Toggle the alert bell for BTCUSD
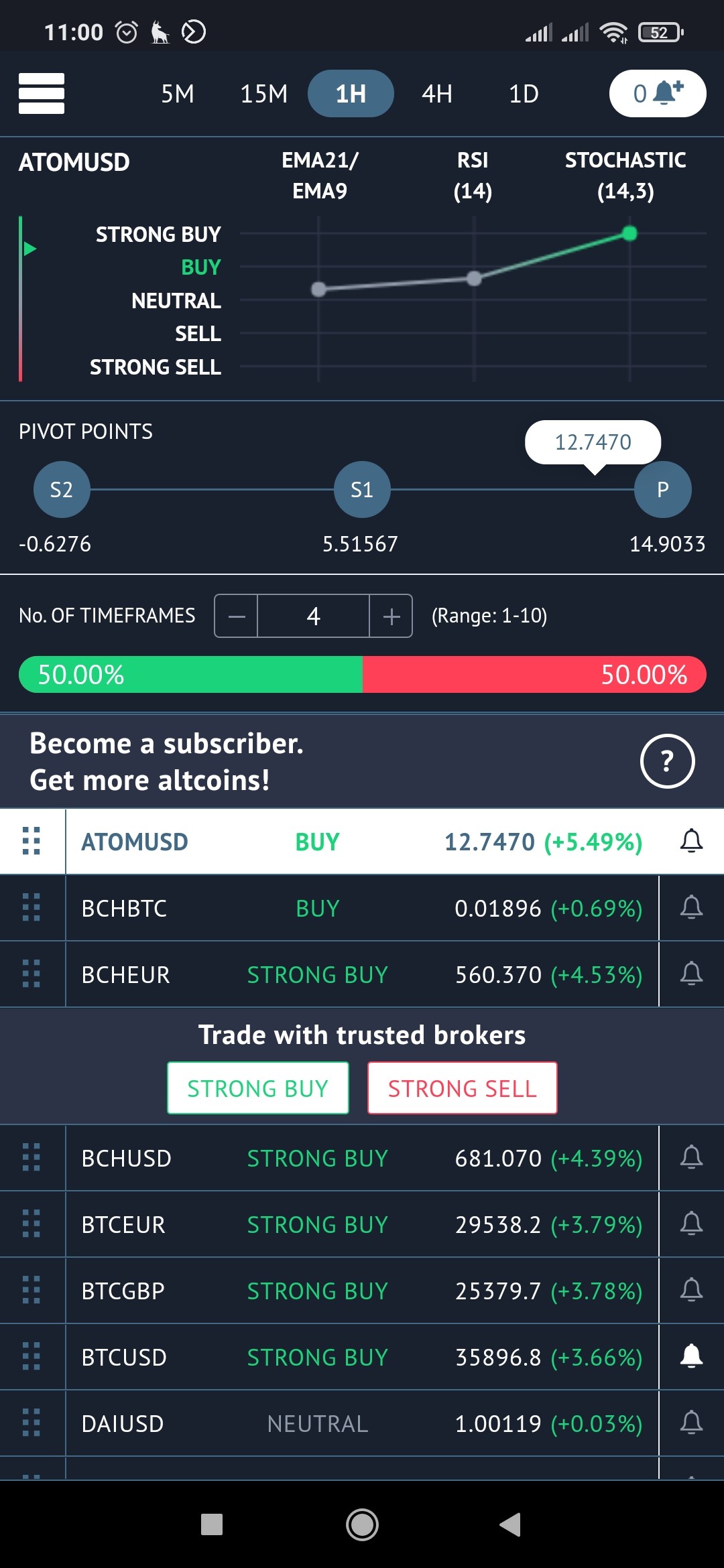 [691, 1356]
